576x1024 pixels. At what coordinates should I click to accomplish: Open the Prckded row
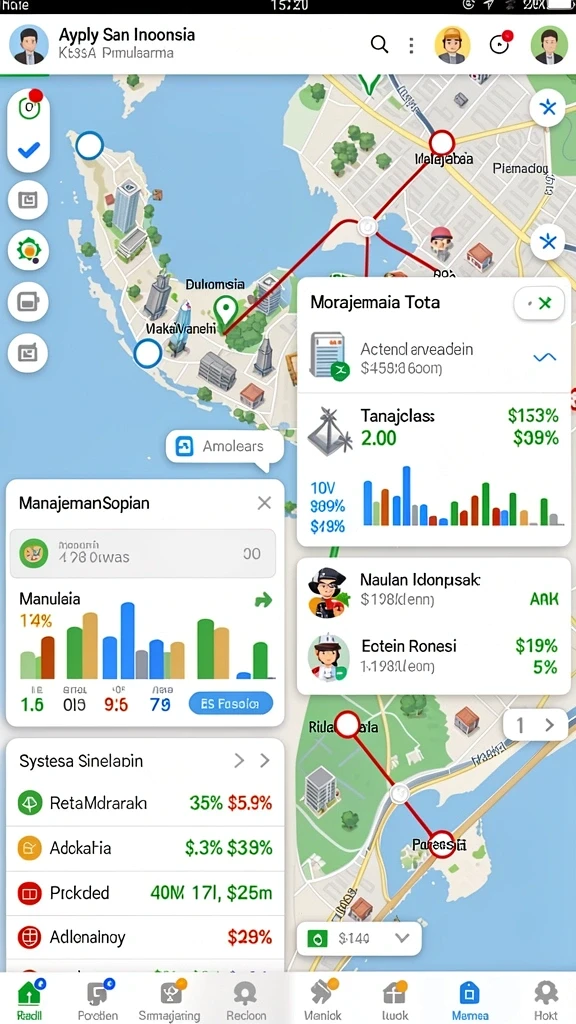tap(146, 893)
